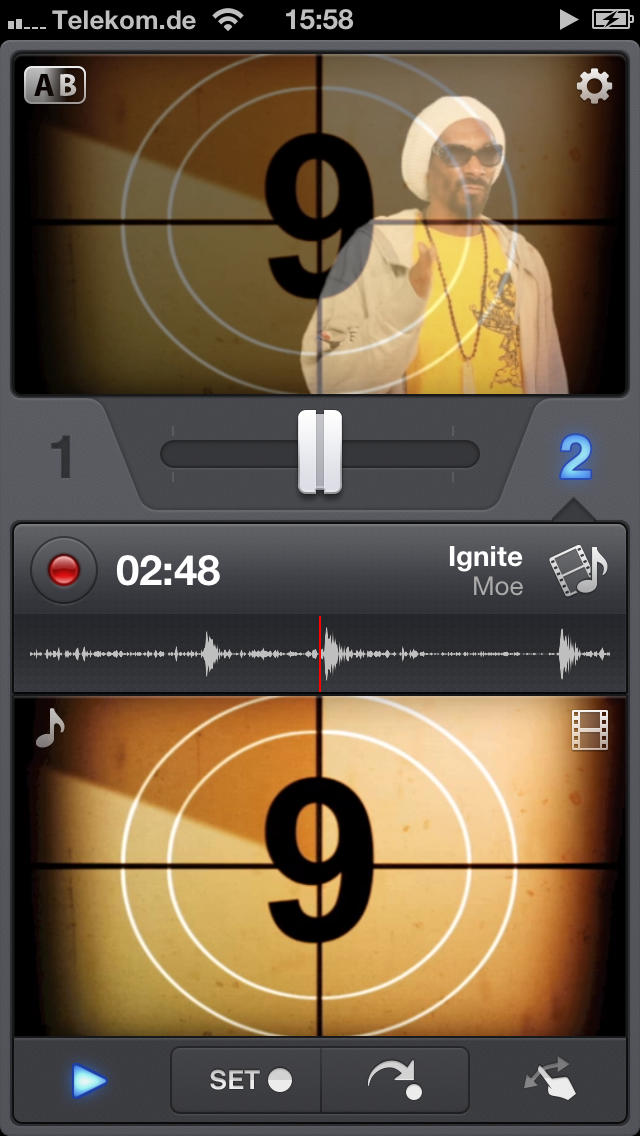Viewport: 640px width, 1136px height.
Task: Open the media library for Ignite
Action: [578, 571]
